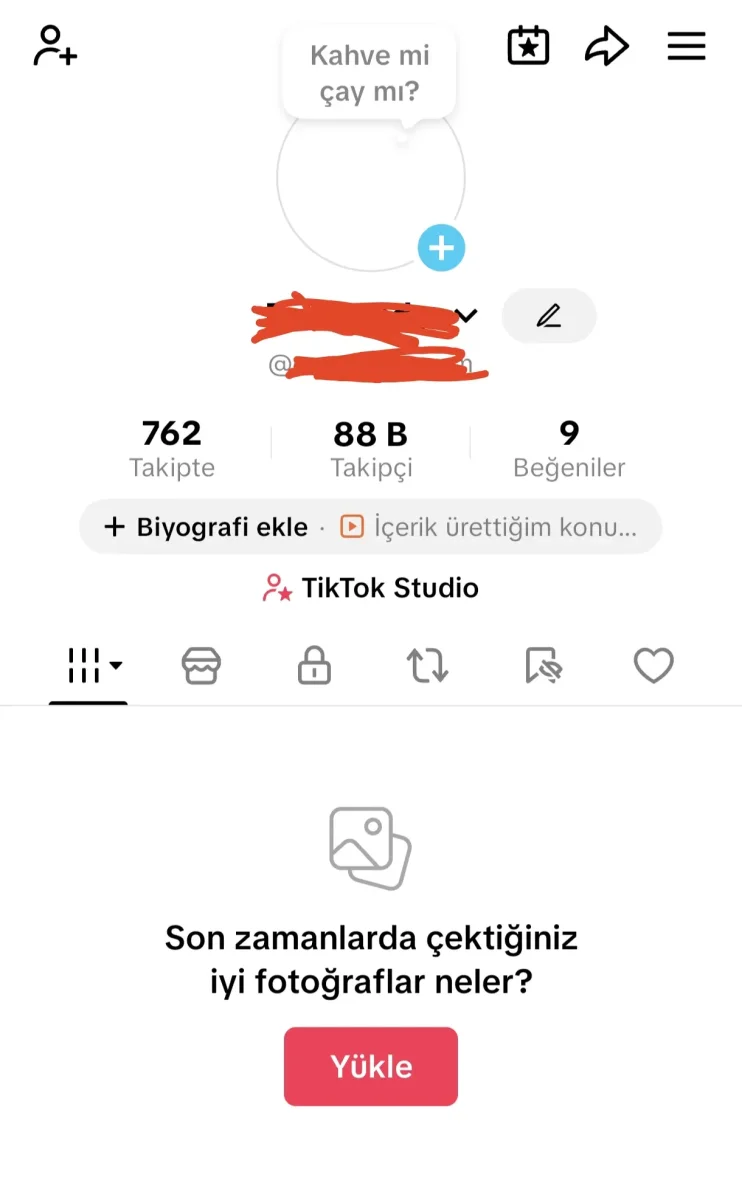Select the posts grid tab
The height and width of the screenshot is (1200, 742).
[x=85, y=665]
